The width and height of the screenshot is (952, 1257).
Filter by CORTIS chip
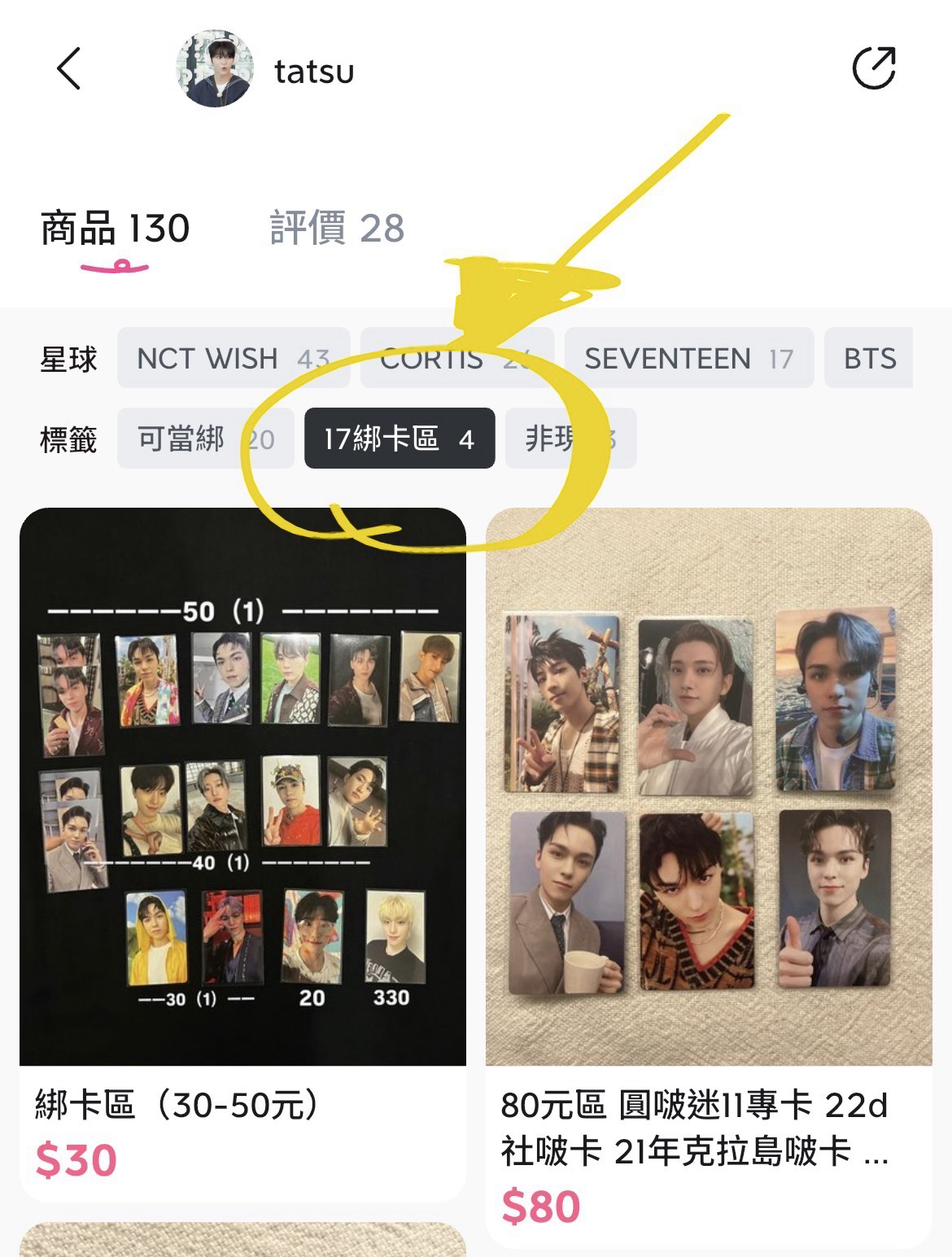click(x=456, y=358)
